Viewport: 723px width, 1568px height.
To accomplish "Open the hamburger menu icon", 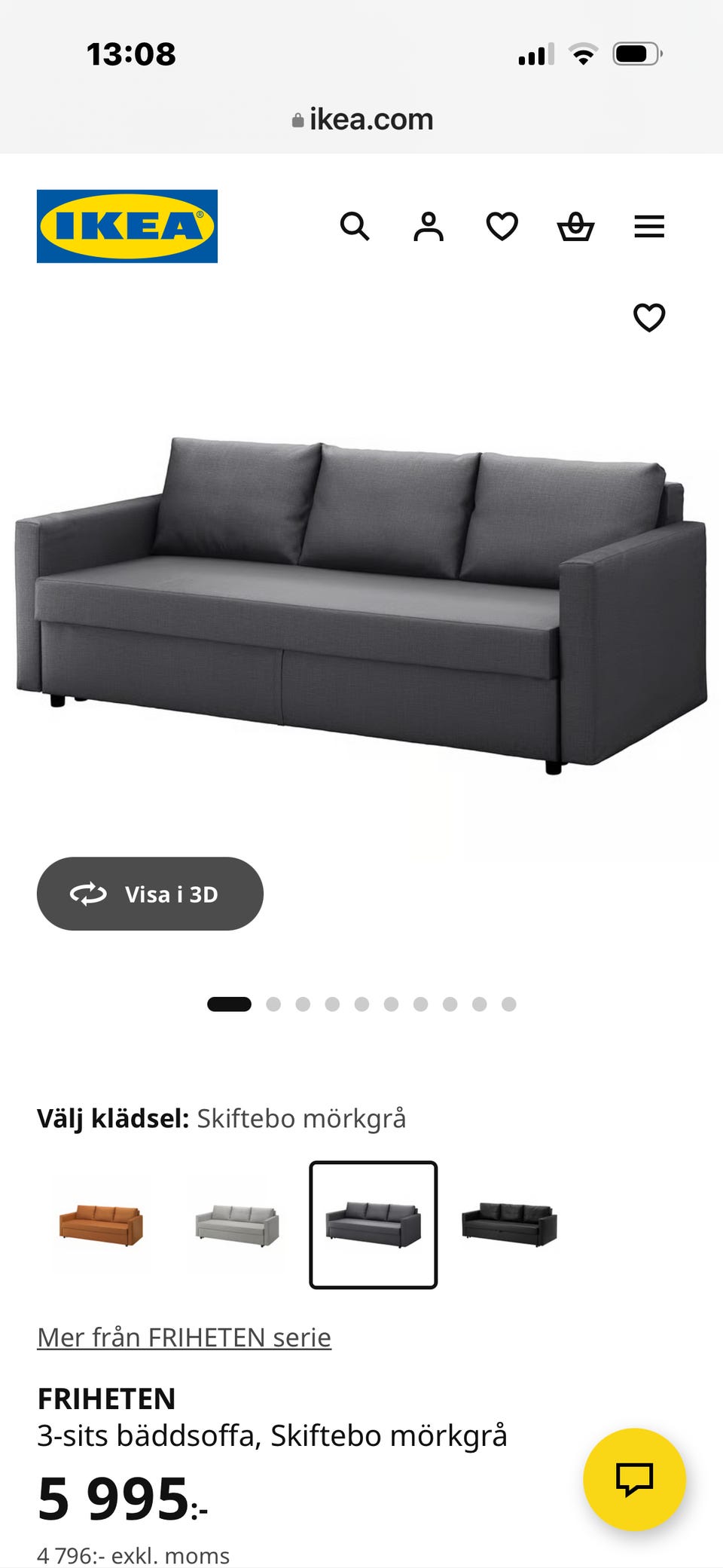I will point(648,227).
